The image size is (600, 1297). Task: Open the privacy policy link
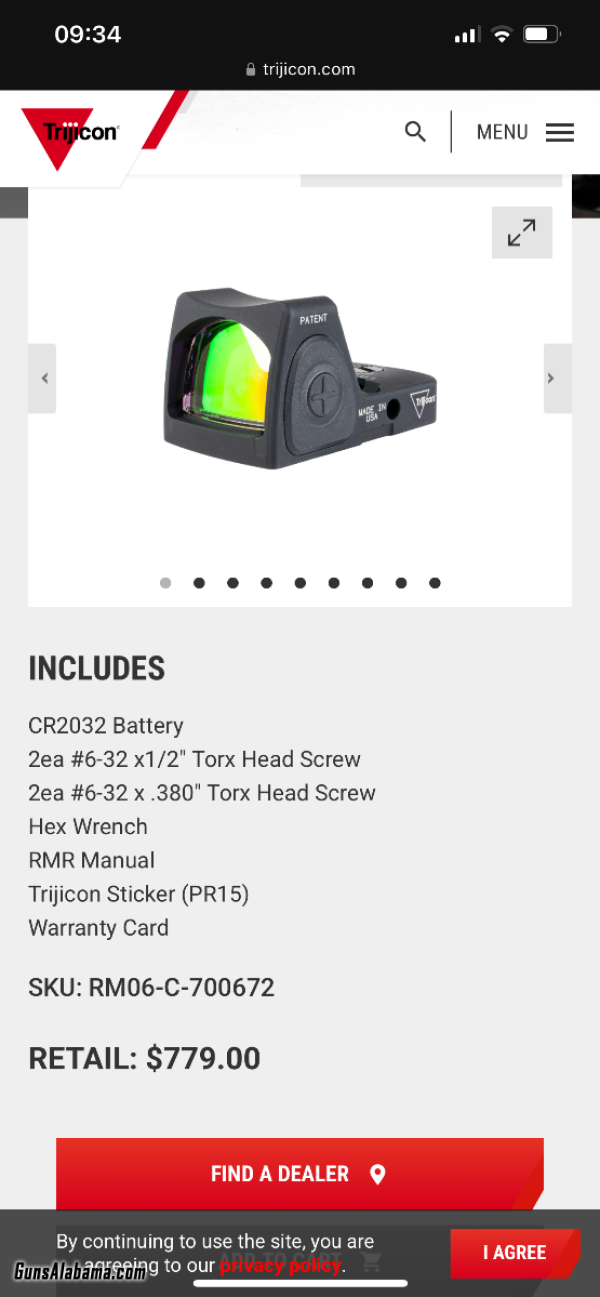click(x=281, y=1266)
